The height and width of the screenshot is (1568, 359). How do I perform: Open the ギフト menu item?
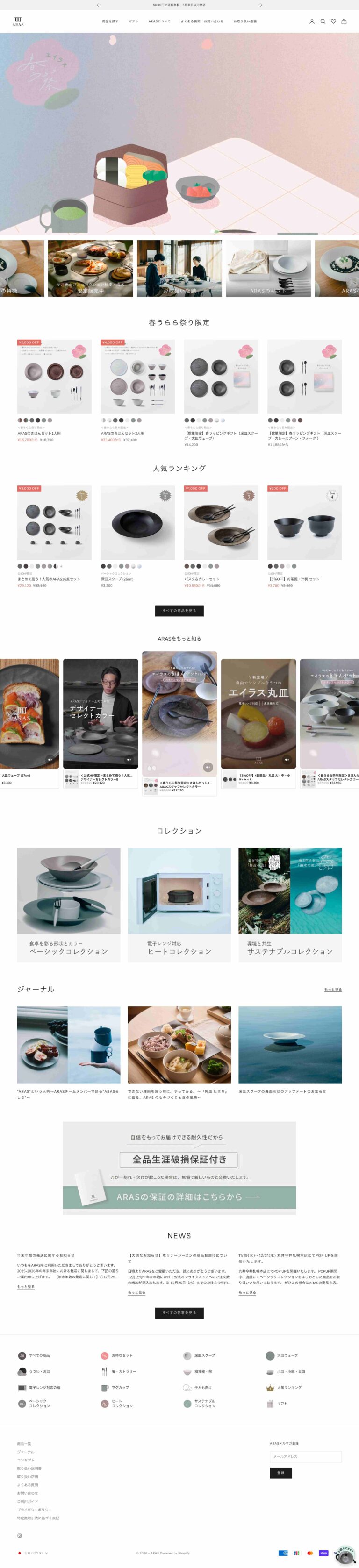pyautogui.click(x=133, y=21)
